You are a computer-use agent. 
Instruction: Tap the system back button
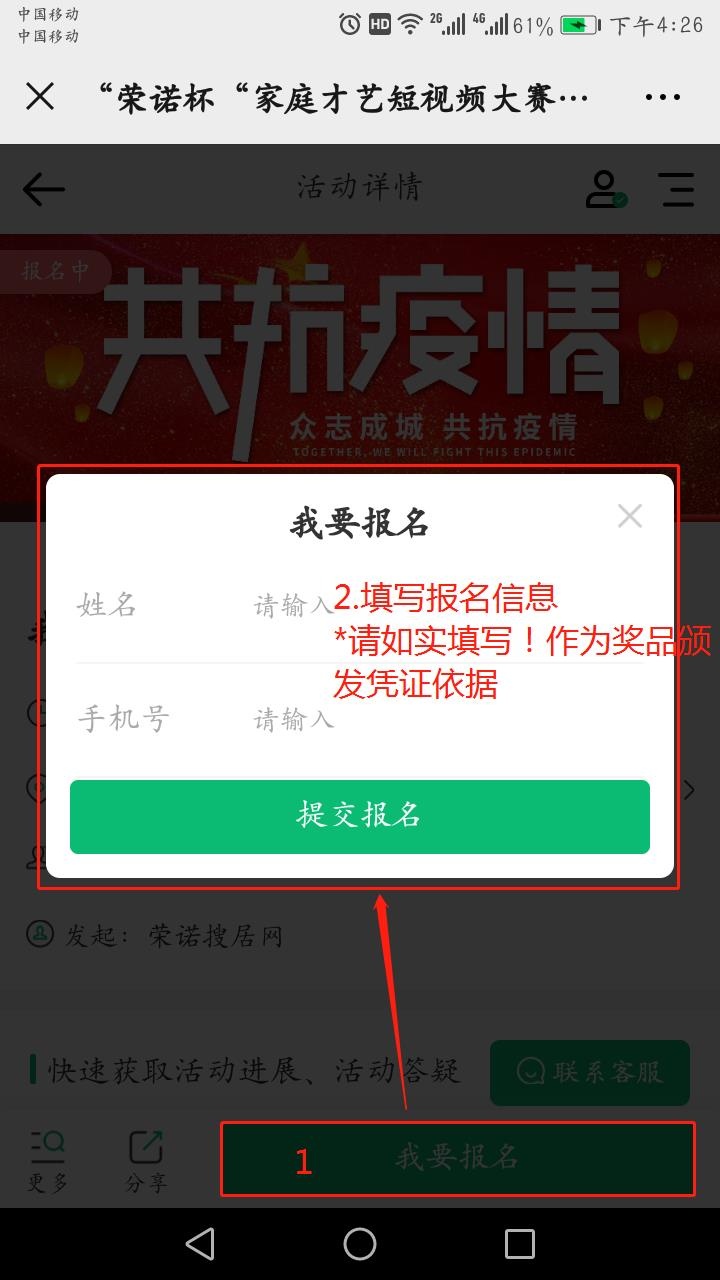coord(200,1244)
